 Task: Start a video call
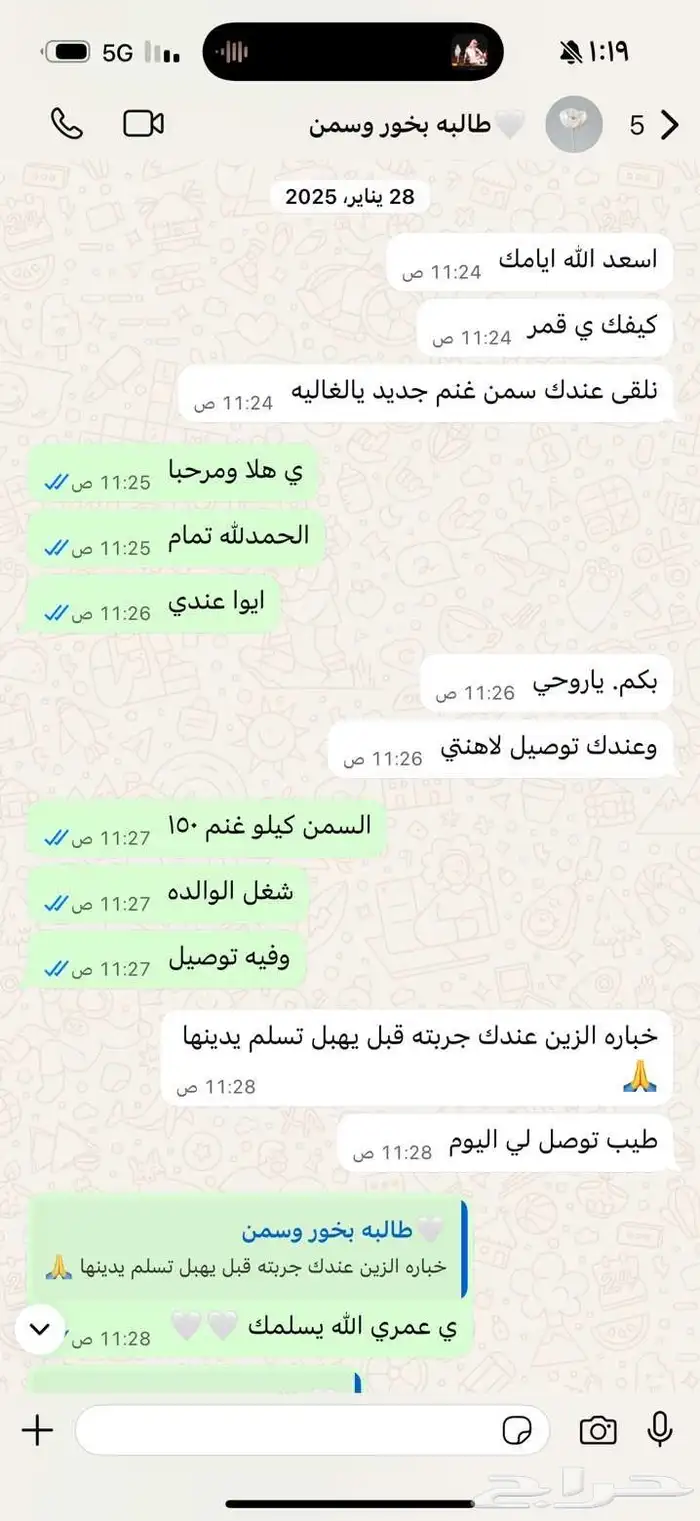(x=144, y=124)
